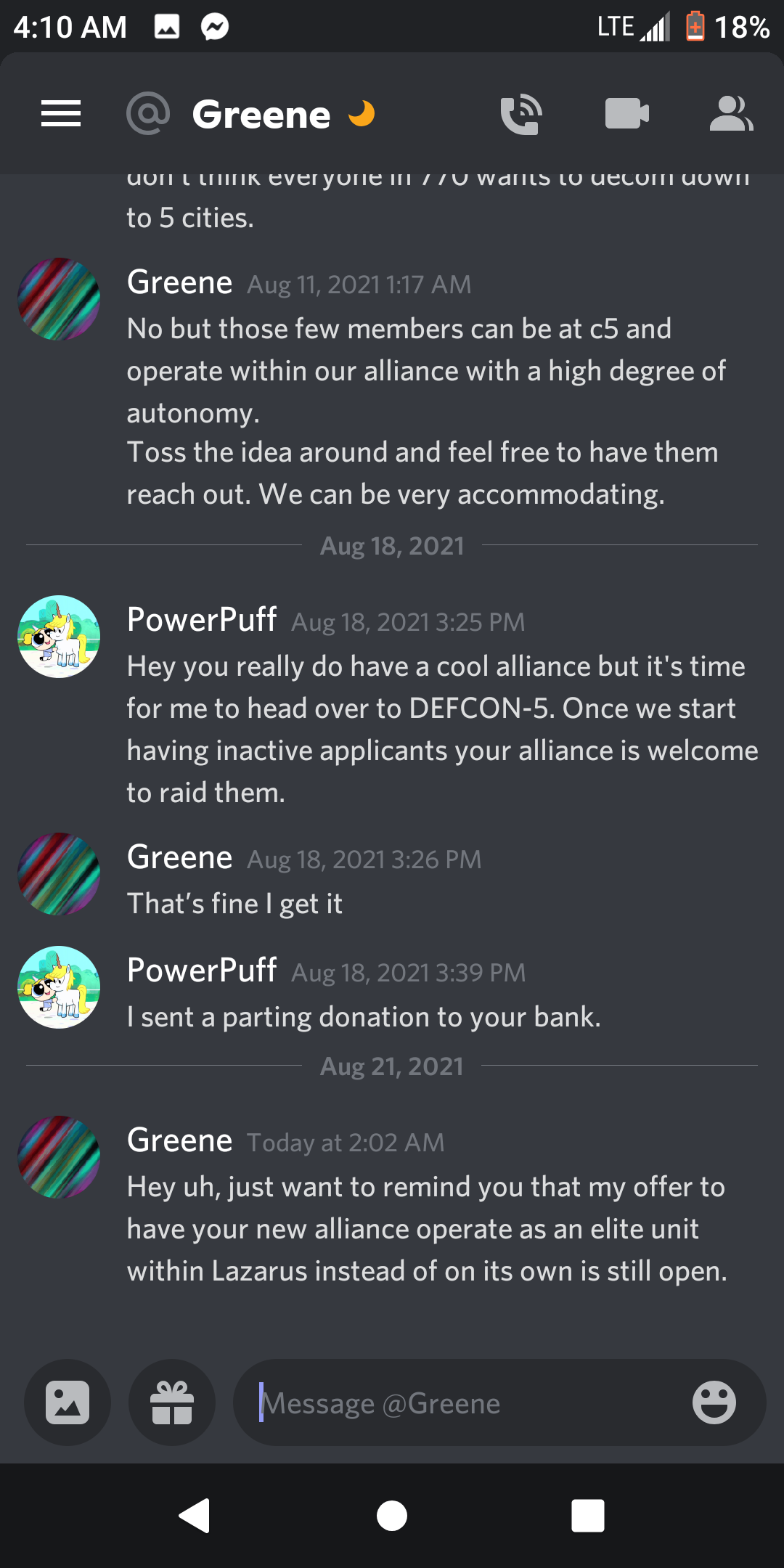Open PowerPuff's avatar at 3:25 PM message
784x1568 pixels.
59,637
